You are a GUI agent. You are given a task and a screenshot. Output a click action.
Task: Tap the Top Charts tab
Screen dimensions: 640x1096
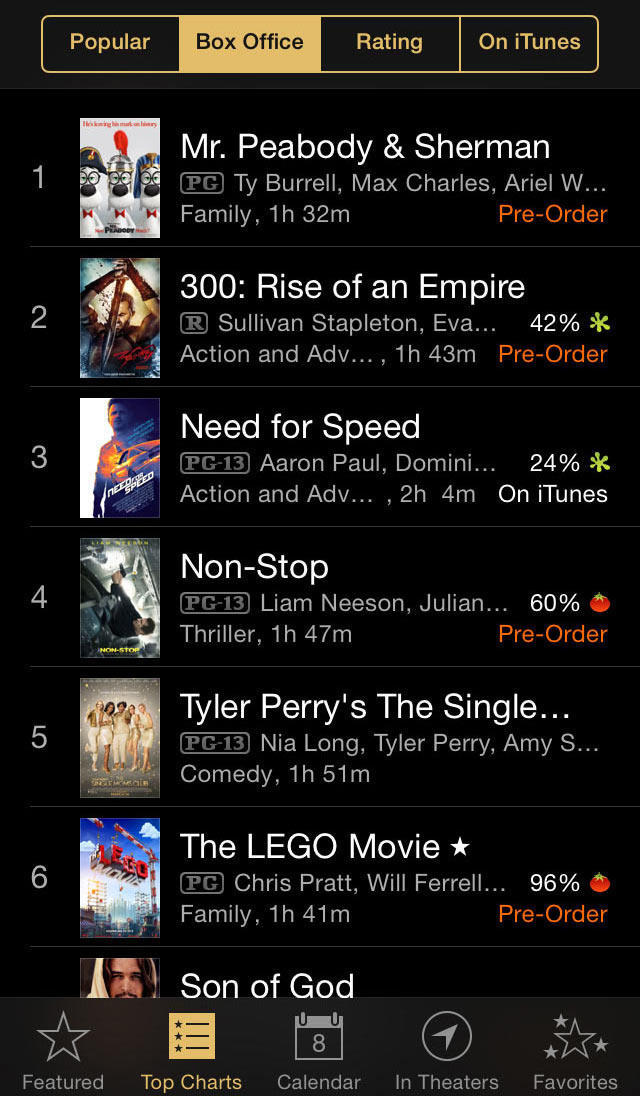pyautogui.click(x=191, y=1050)
